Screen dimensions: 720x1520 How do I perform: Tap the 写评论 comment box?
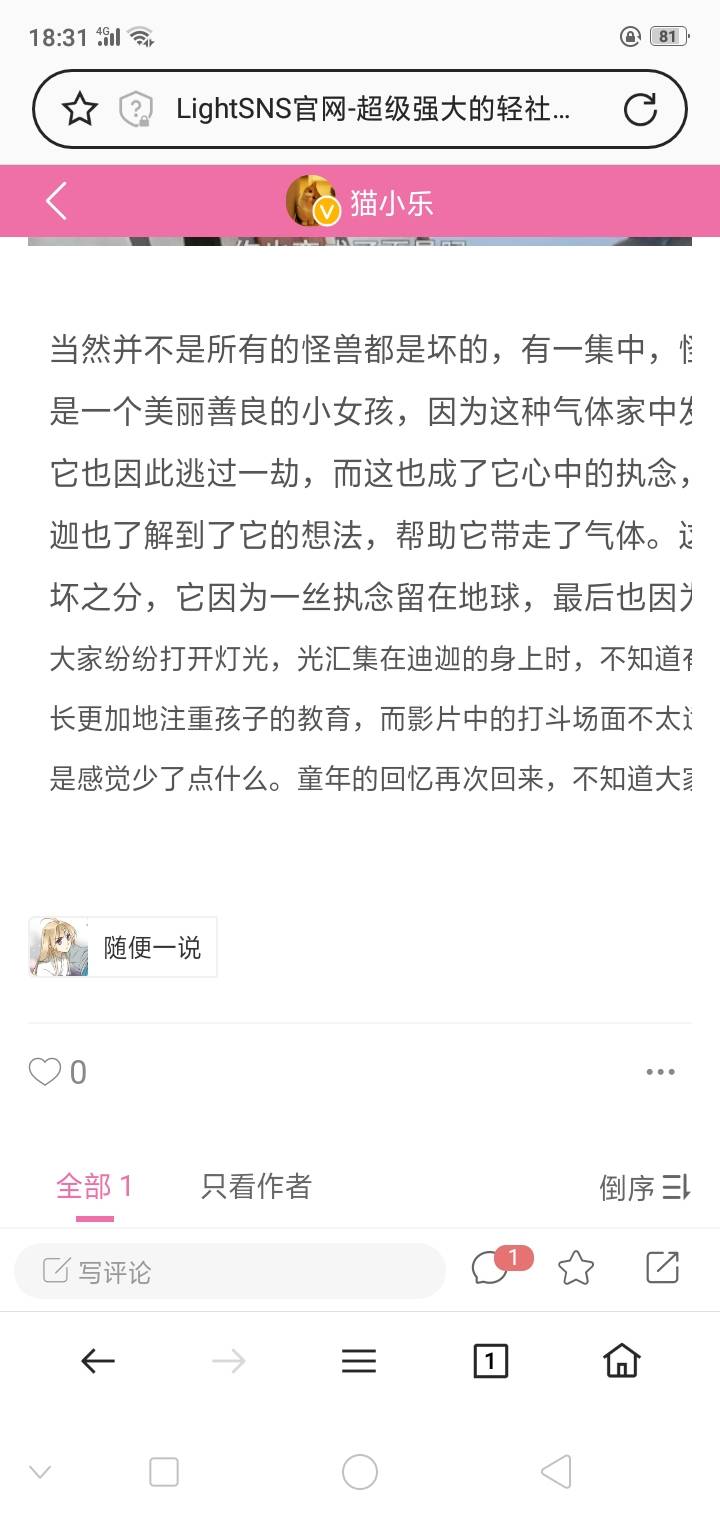(x=230, y=1271)
